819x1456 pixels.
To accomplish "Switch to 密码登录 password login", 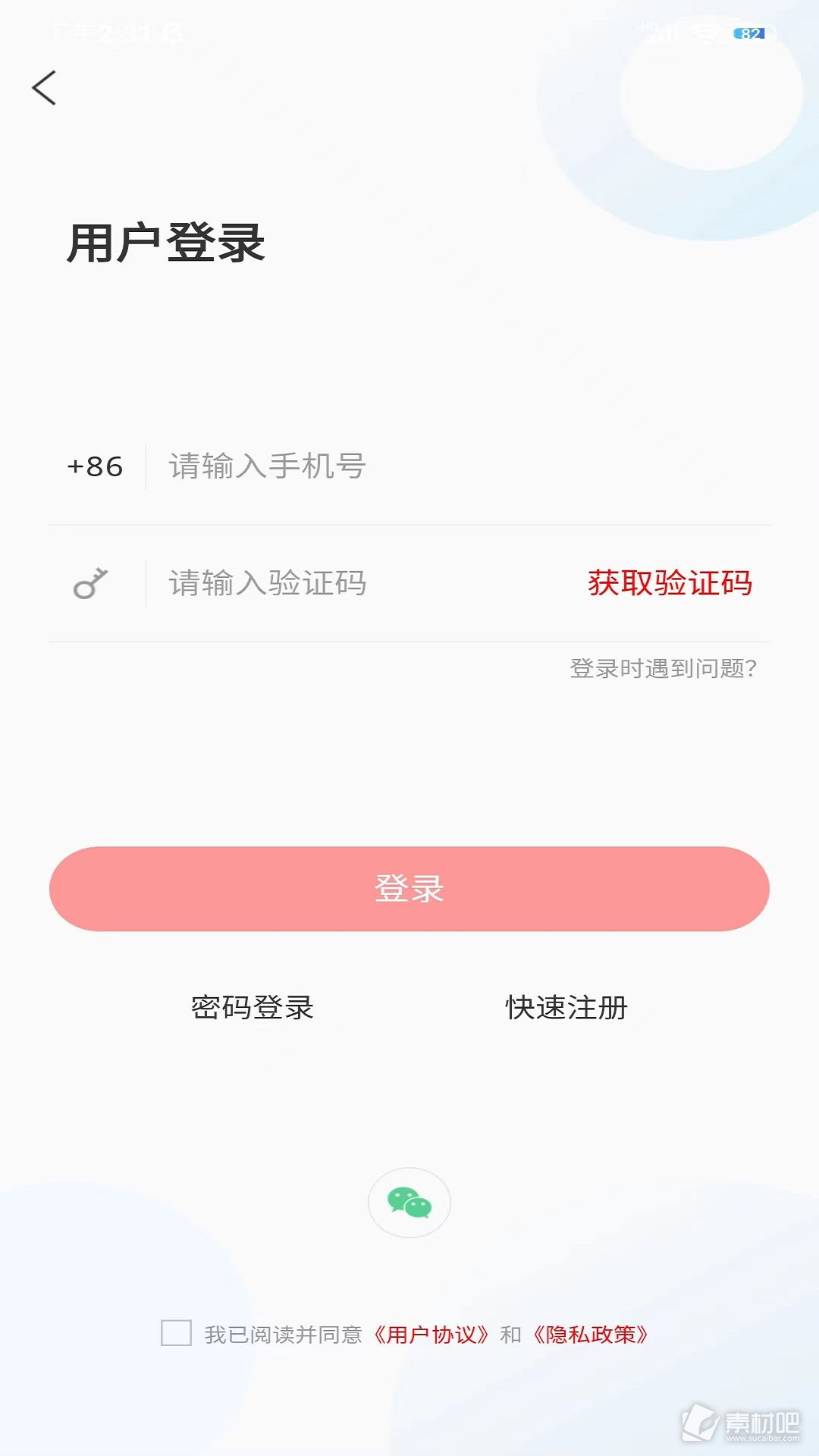I will click(x=253, y=1007).
